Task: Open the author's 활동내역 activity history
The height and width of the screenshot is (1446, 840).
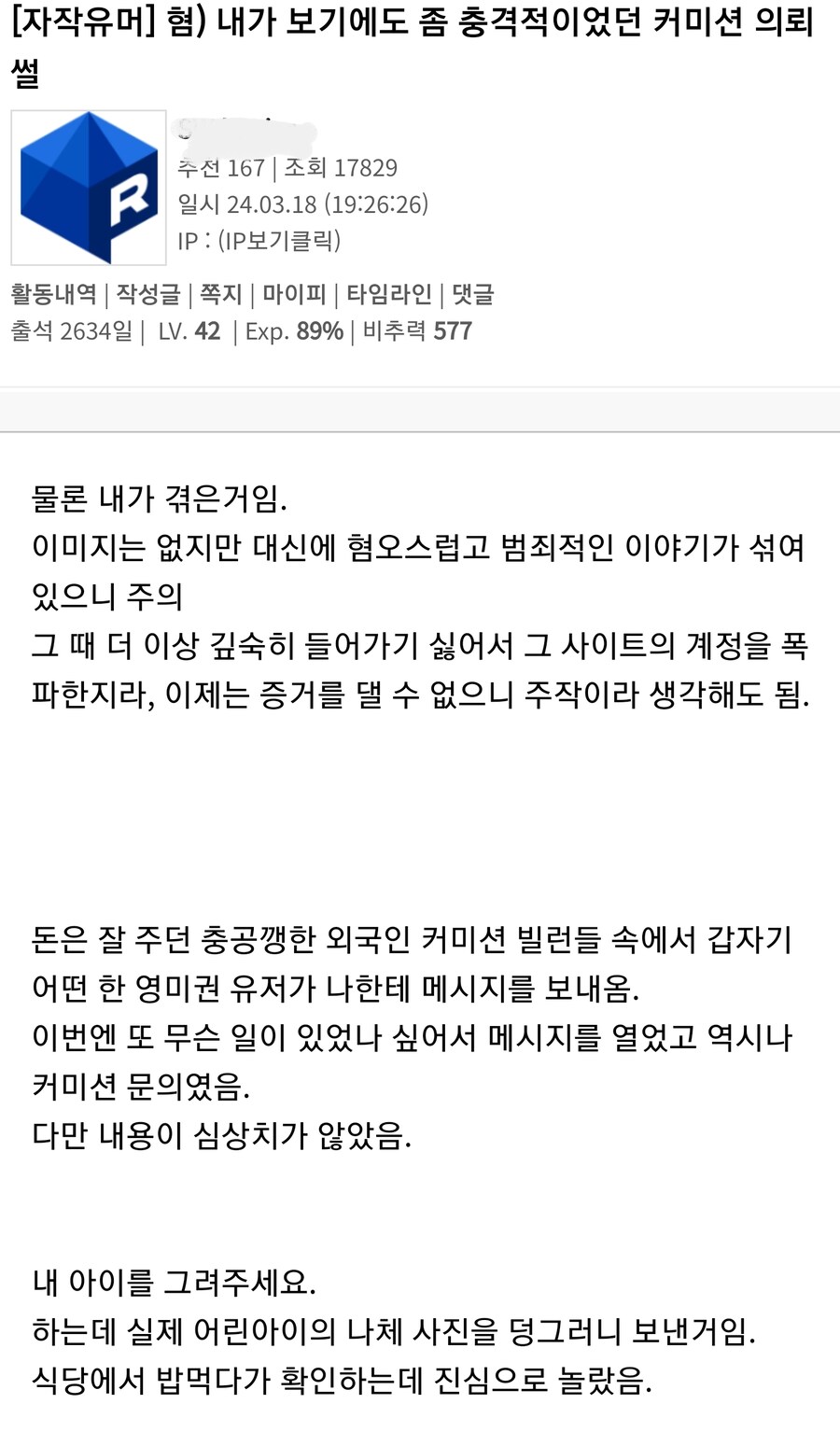Action: (54, 295)
